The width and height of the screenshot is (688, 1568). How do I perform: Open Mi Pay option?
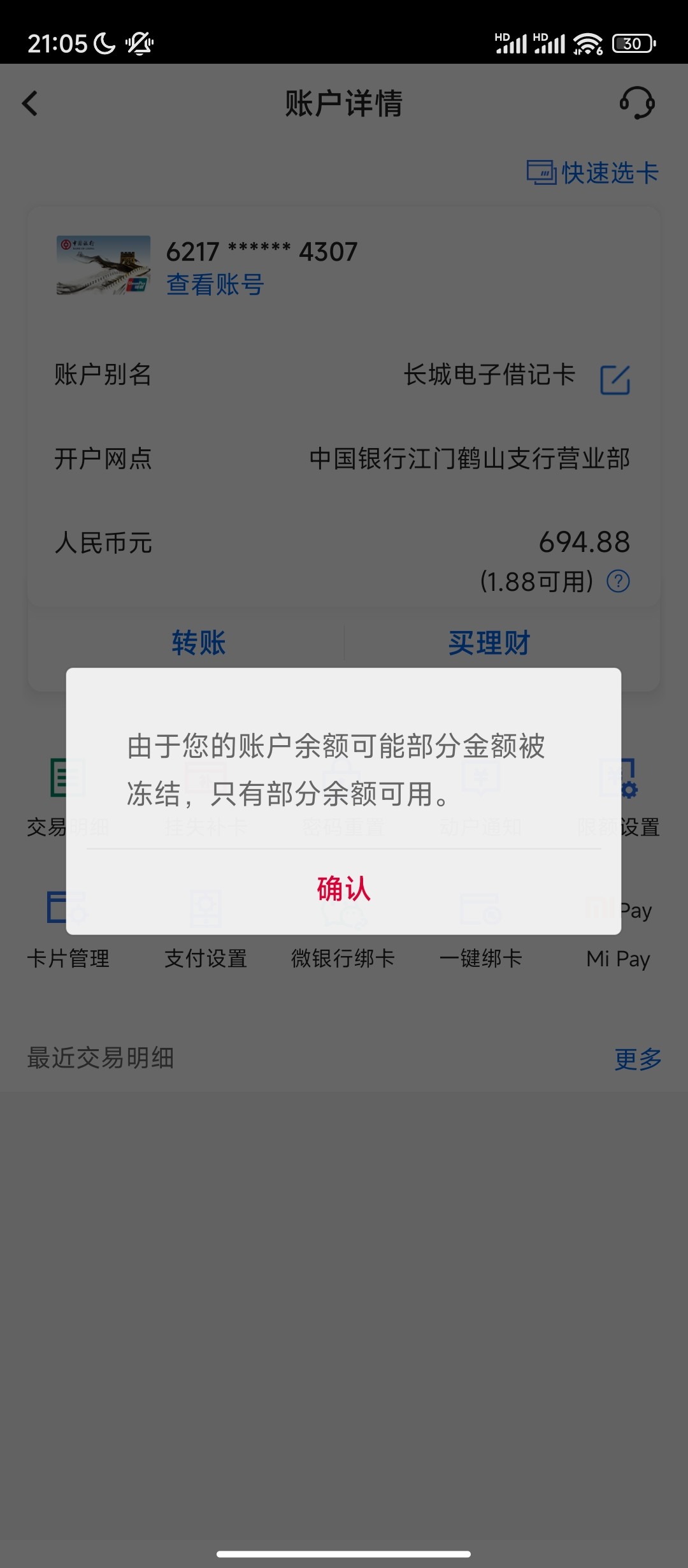[617, 958]
